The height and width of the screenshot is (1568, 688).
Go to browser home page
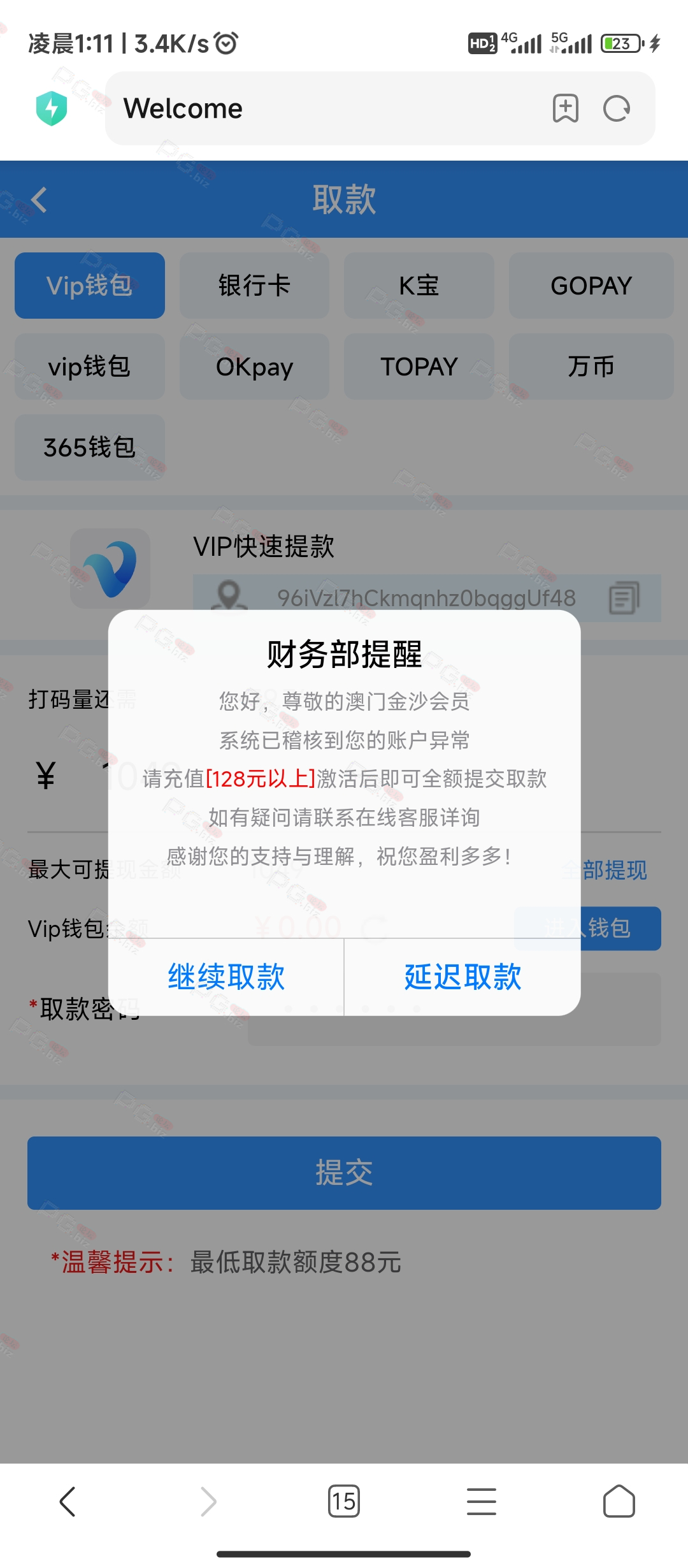(x=619, y=1501)
